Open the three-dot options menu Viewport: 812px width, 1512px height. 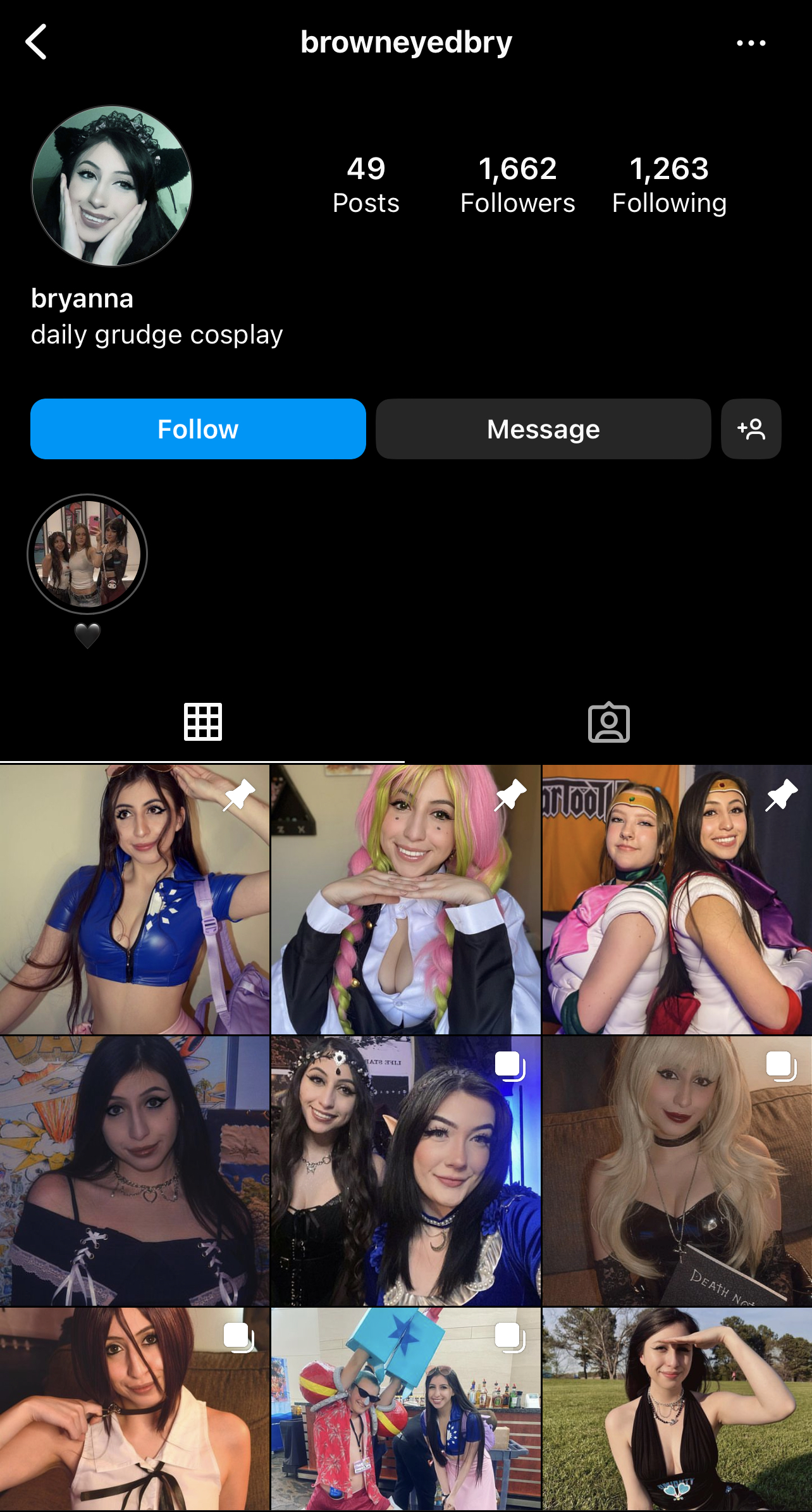[751, 43]
